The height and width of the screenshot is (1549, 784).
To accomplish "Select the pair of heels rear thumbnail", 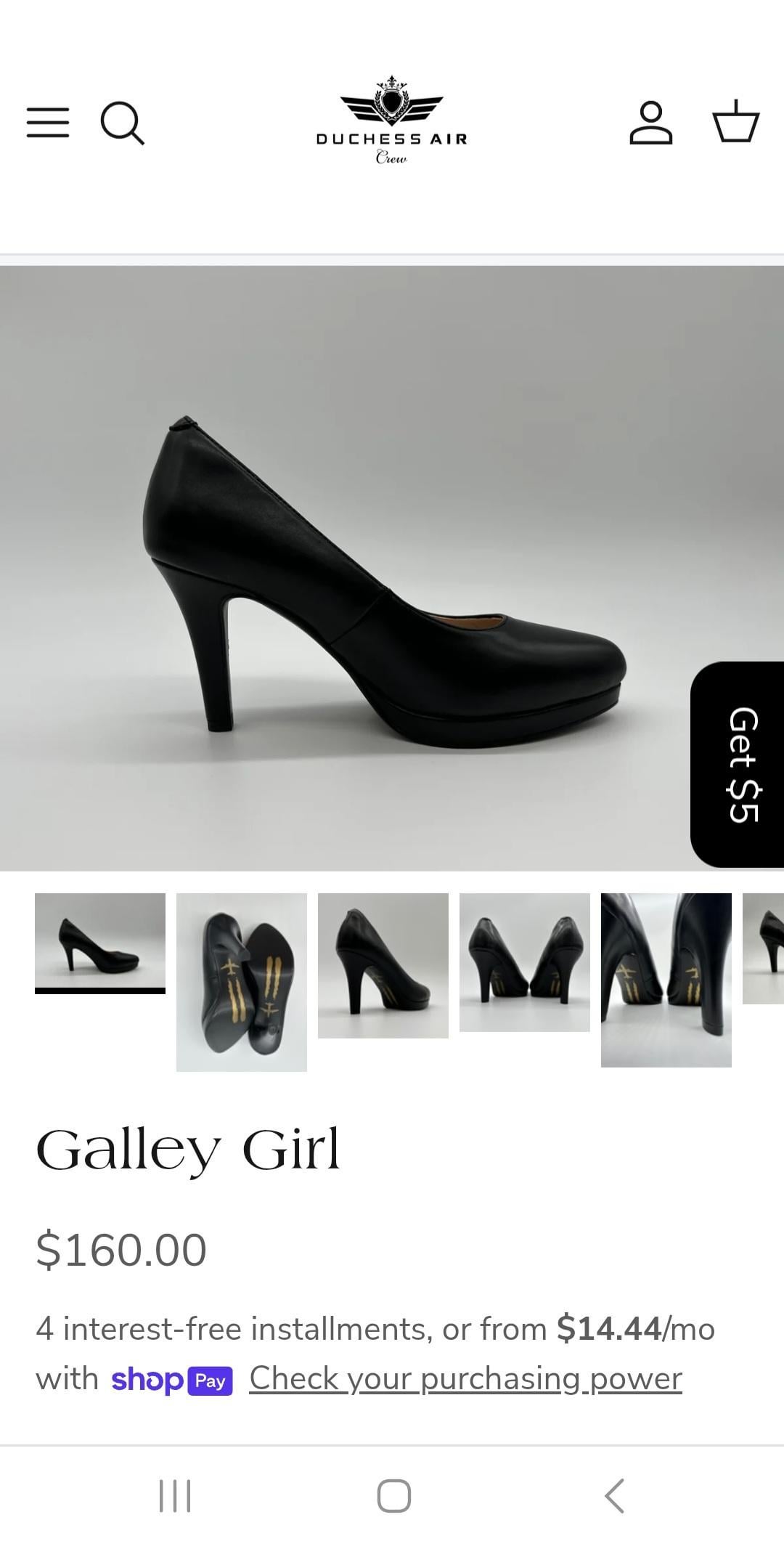I will [x=525, y=961].
